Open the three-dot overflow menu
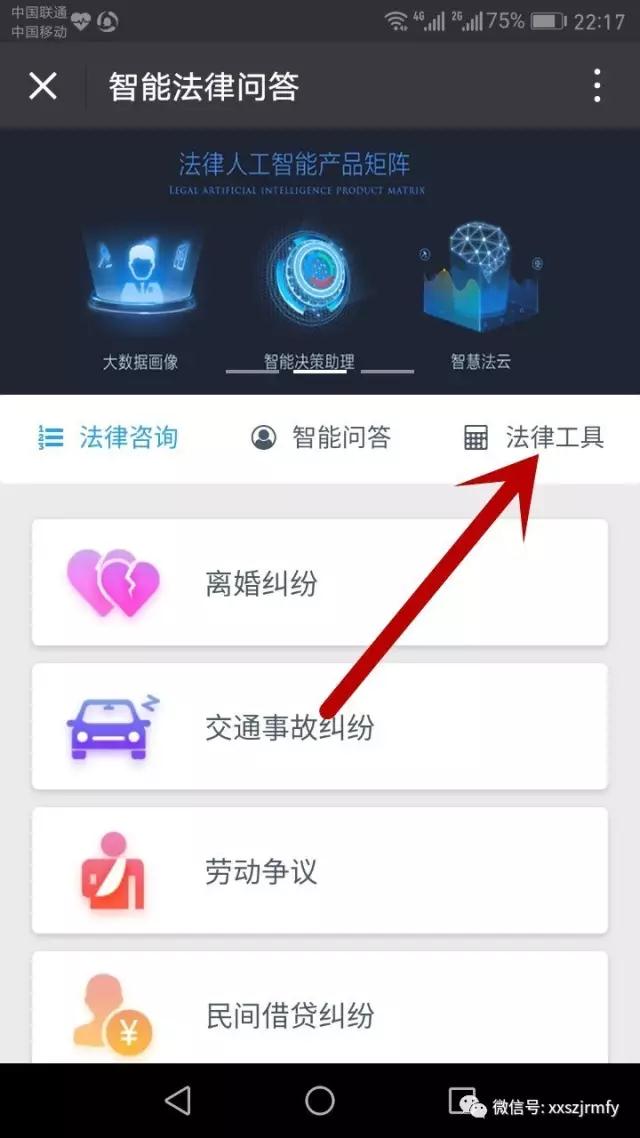Image resolution: width=640 pixels, height=1138 pixels. coord(597,86)
